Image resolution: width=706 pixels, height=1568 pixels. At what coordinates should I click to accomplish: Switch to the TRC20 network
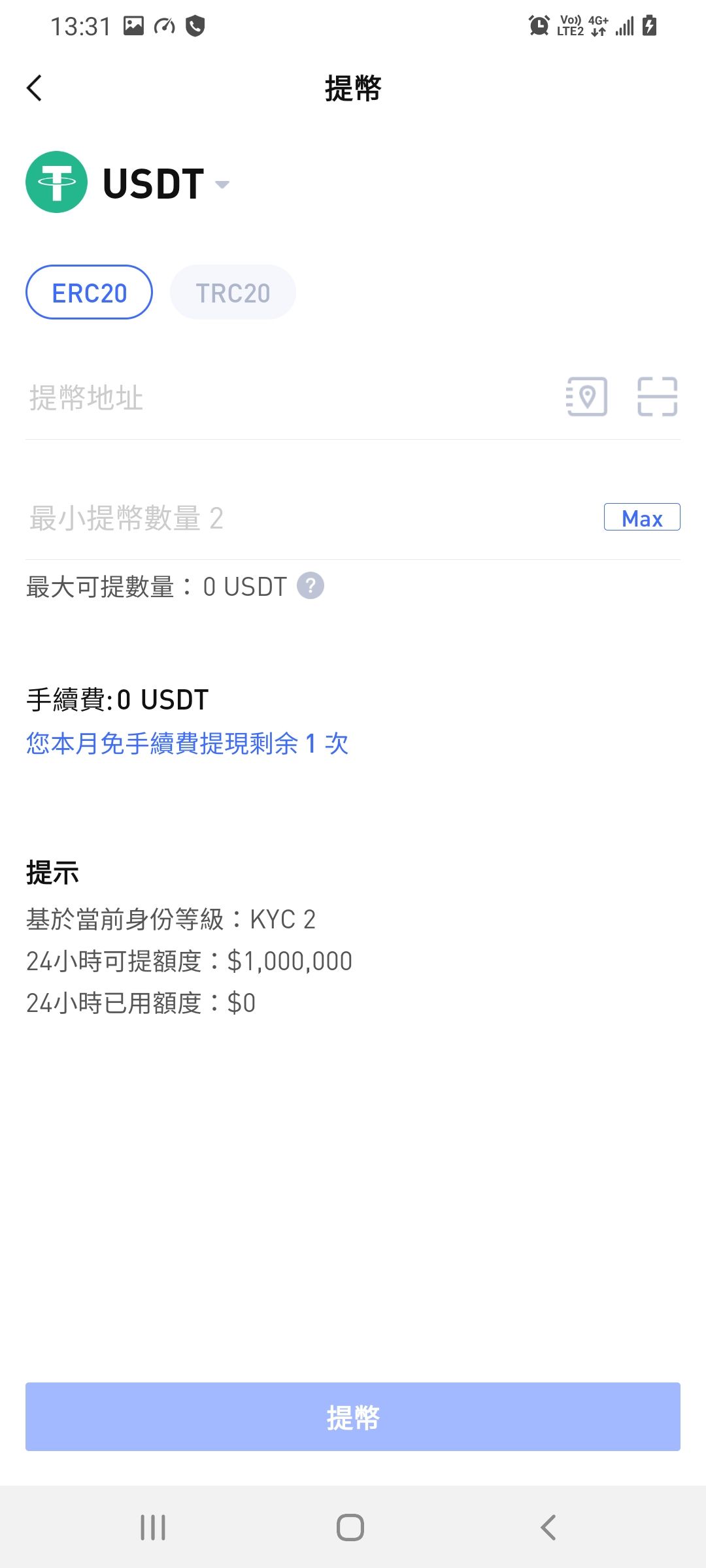[233, 292]
